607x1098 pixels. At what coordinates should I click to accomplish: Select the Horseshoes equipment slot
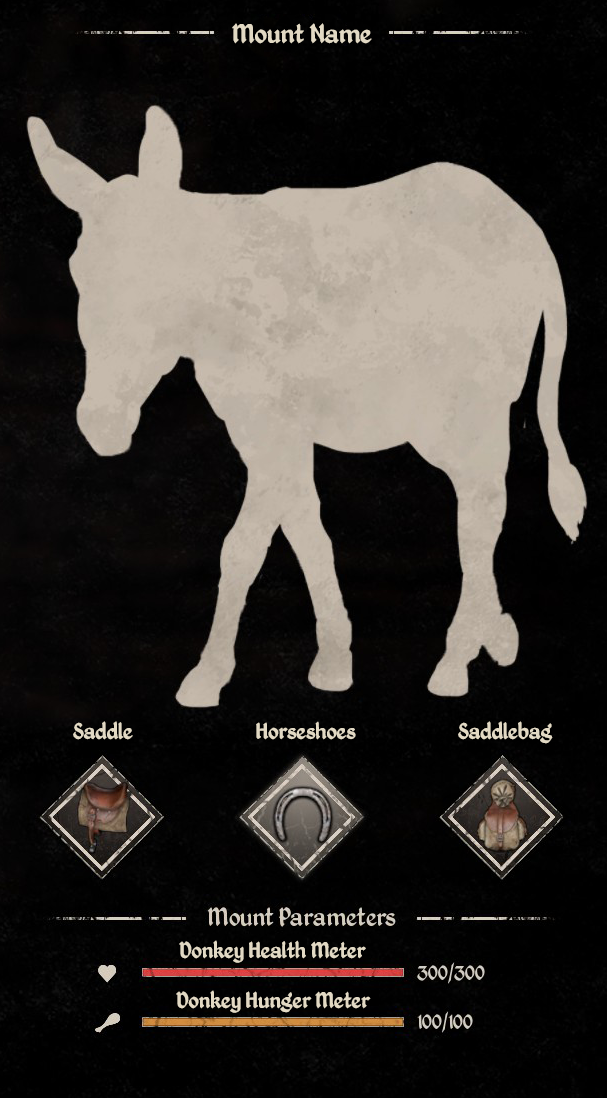pos(301,816)
